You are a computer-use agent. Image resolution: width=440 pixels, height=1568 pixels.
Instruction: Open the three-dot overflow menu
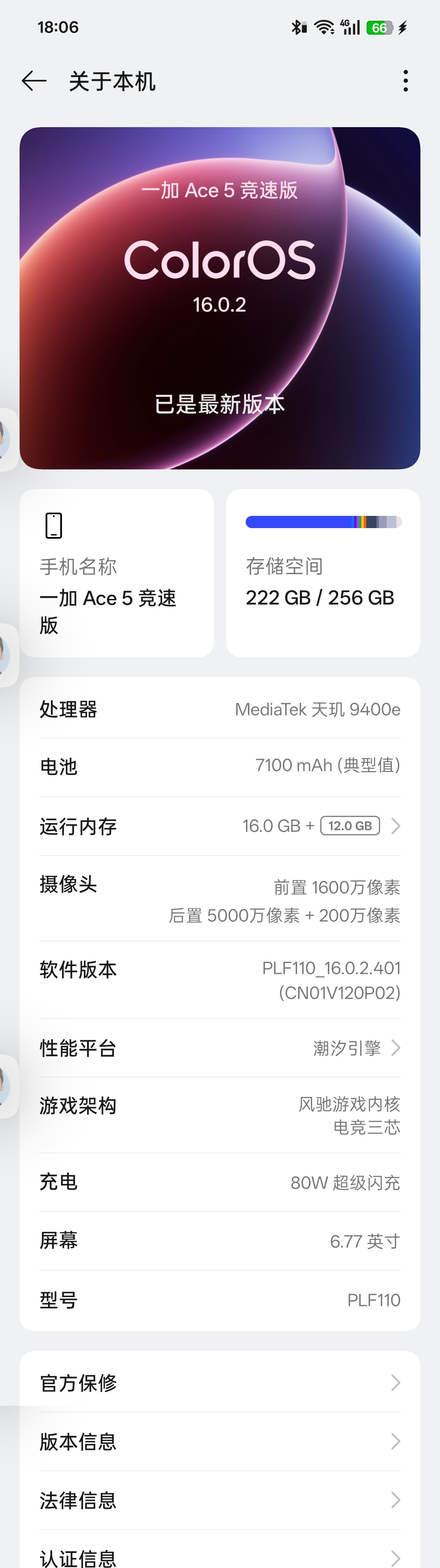[405, 81]
